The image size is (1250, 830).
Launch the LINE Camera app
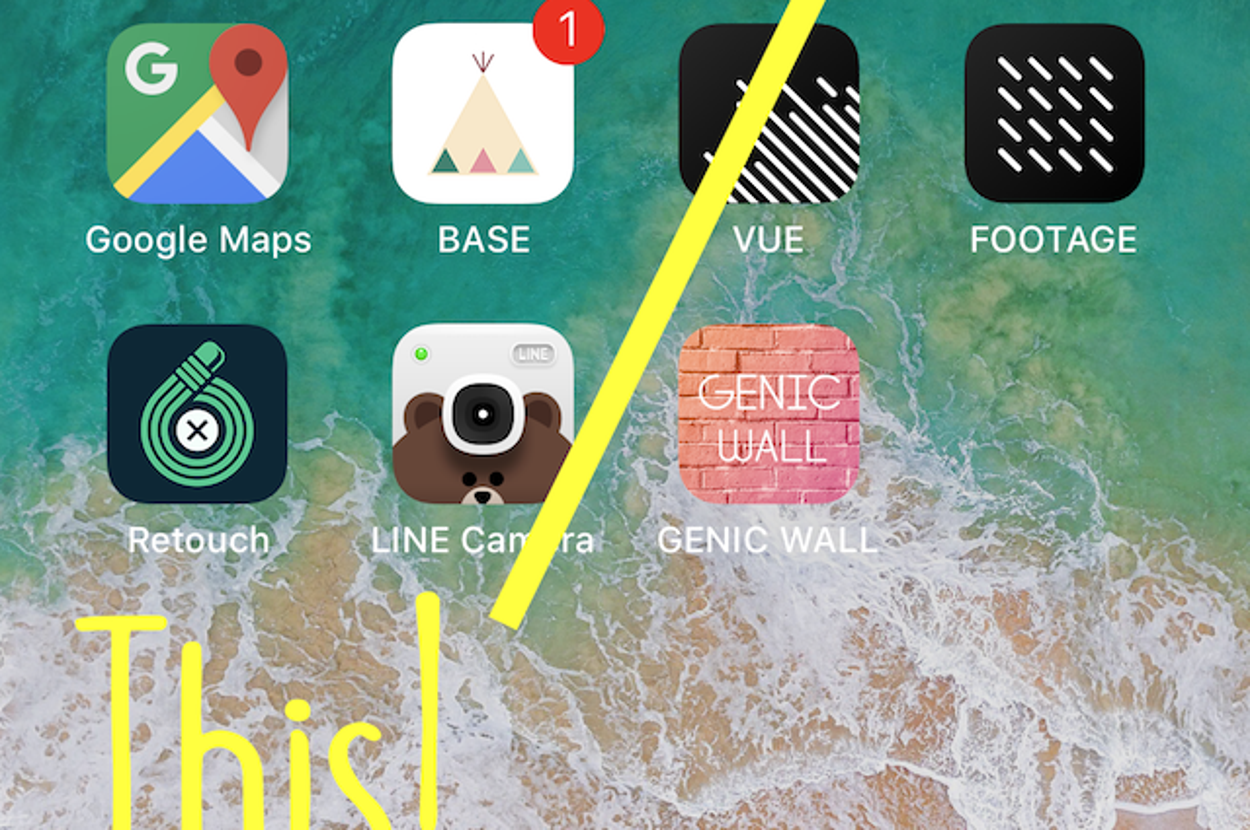coord(483,414)
